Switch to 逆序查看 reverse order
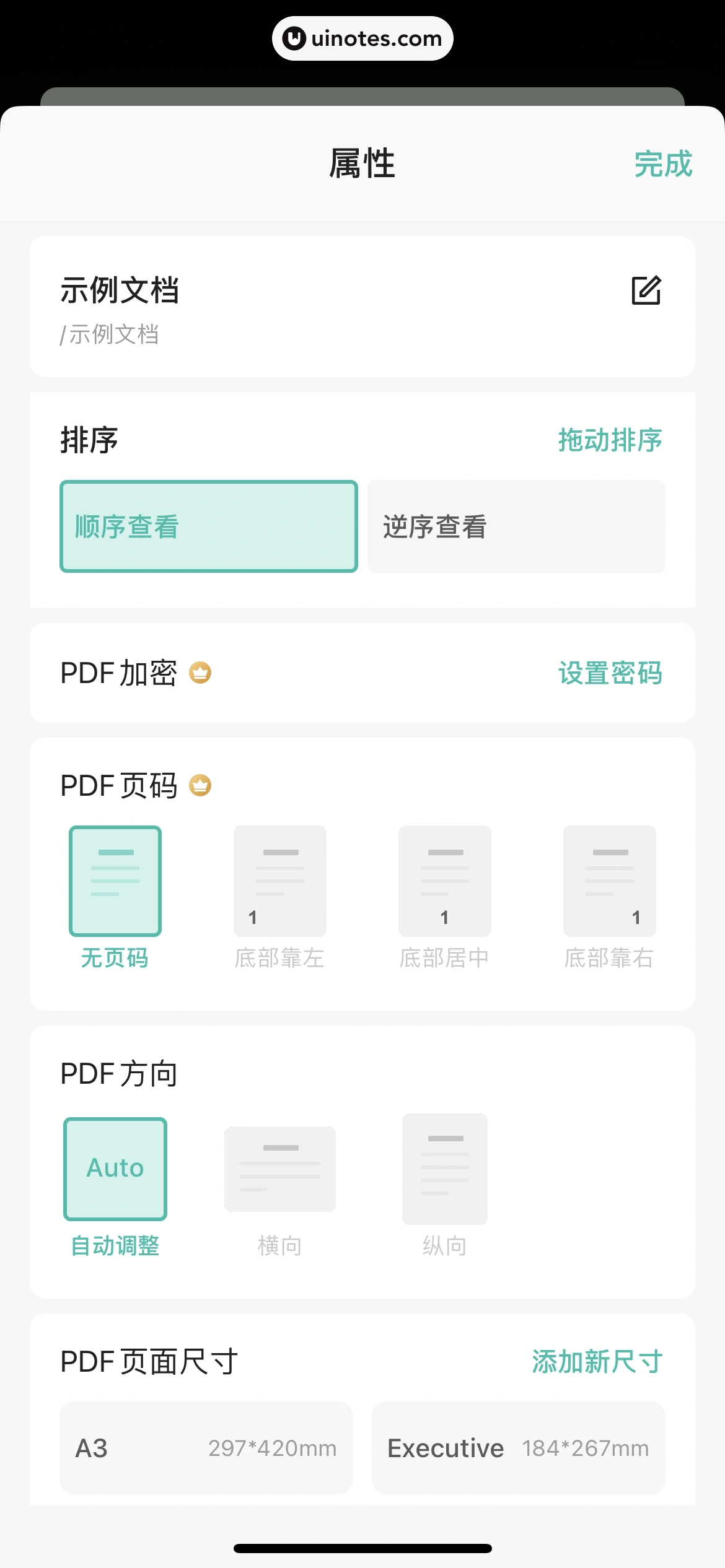Image resolution: width=725 pixels, height=1568 pixels. 516,526
